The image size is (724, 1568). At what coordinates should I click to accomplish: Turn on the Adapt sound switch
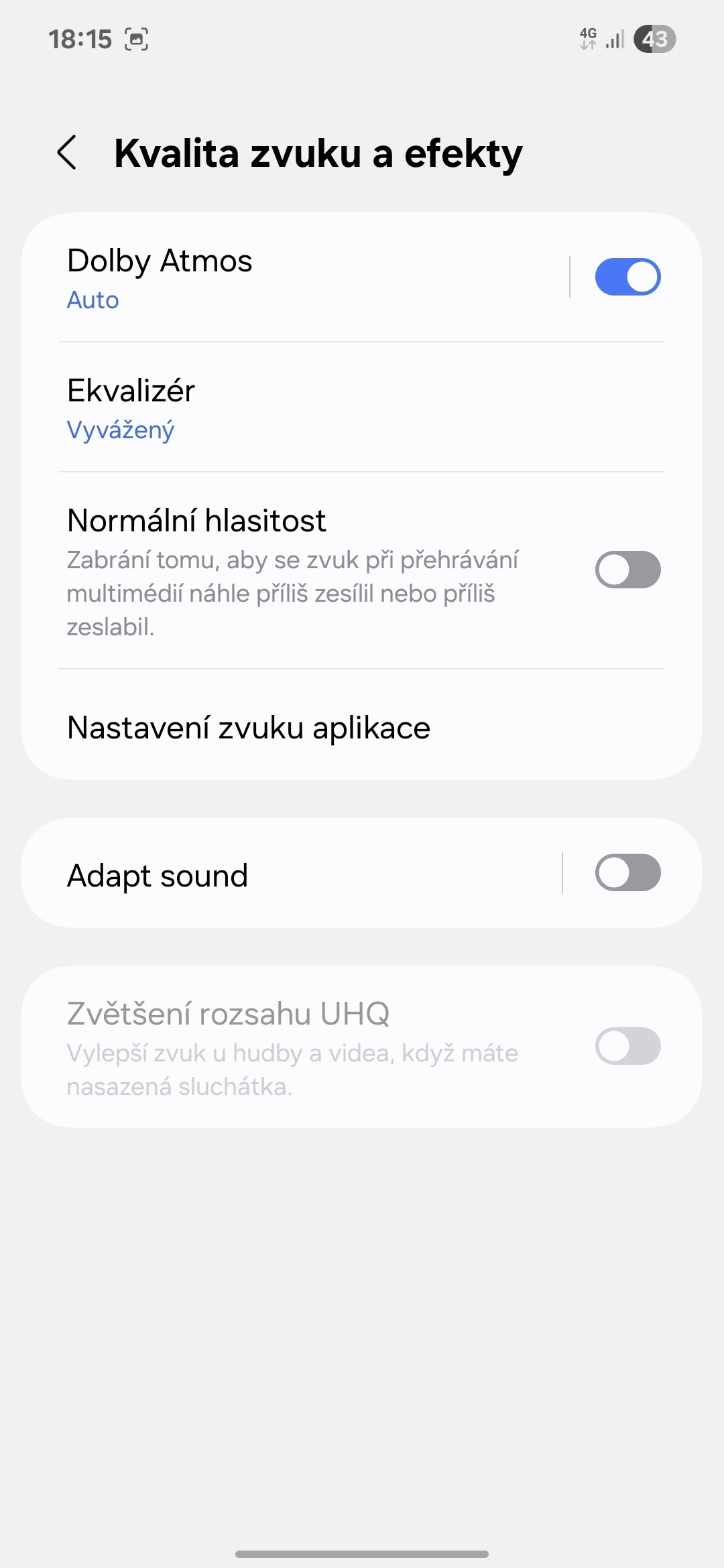[x=627, y=872]
